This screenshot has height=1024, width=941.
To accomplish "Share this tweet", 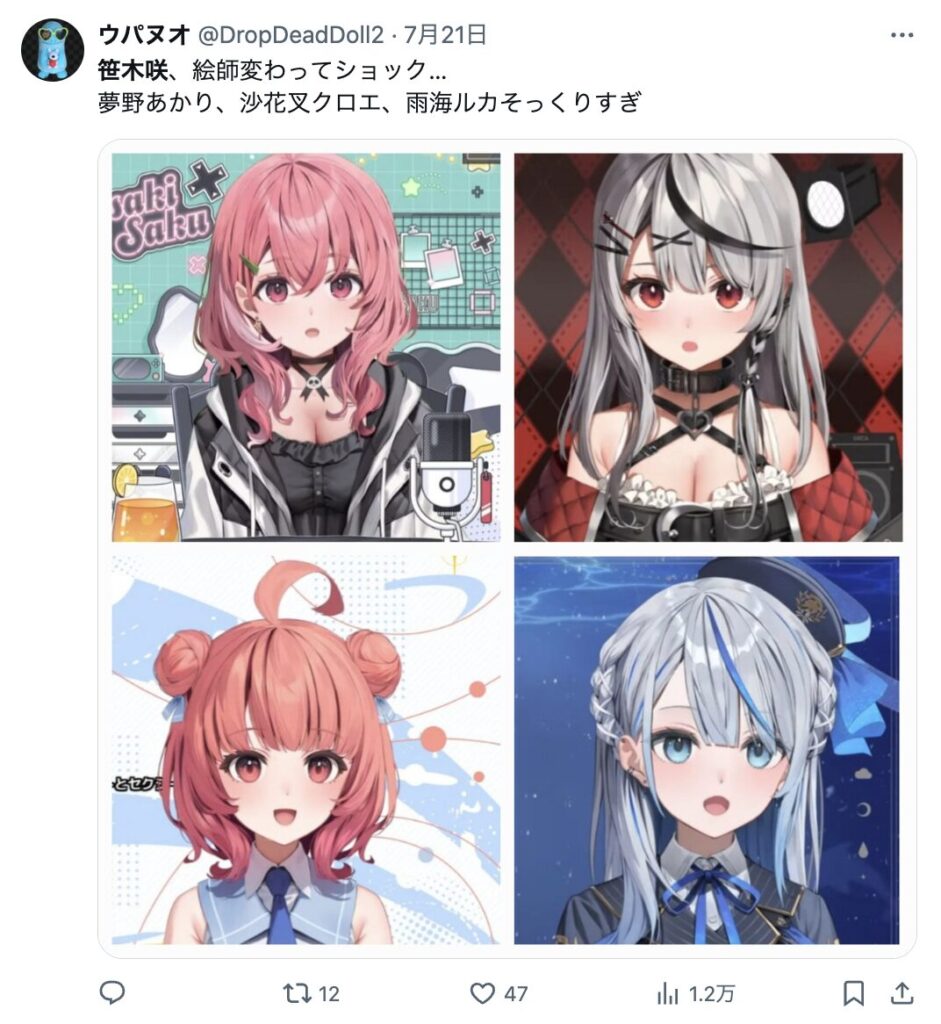I will tap(901, 993).
